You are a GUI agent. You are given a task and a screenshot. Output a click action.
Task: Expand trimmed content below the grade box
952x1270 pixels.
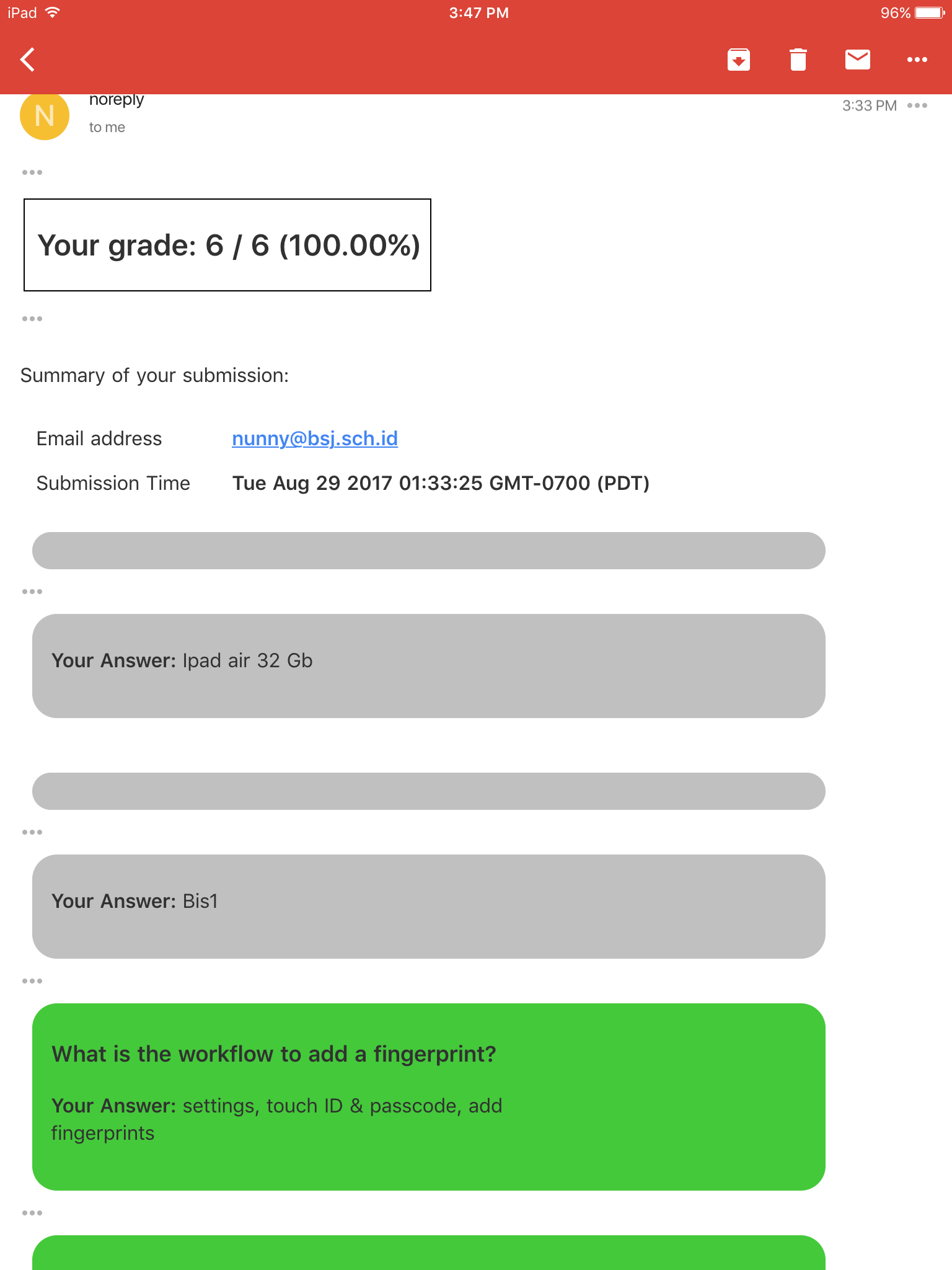[x=32, y=319]
